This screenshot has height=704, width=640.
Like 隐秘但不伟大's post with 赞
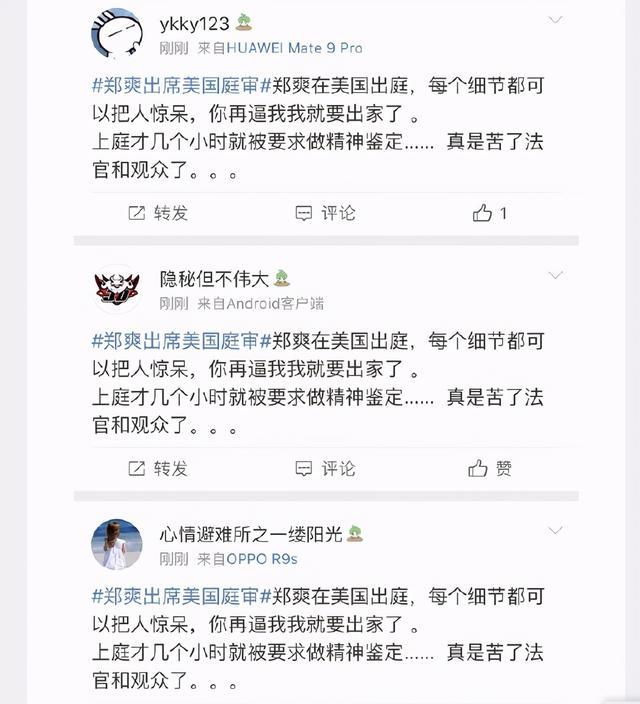(490, 468)
